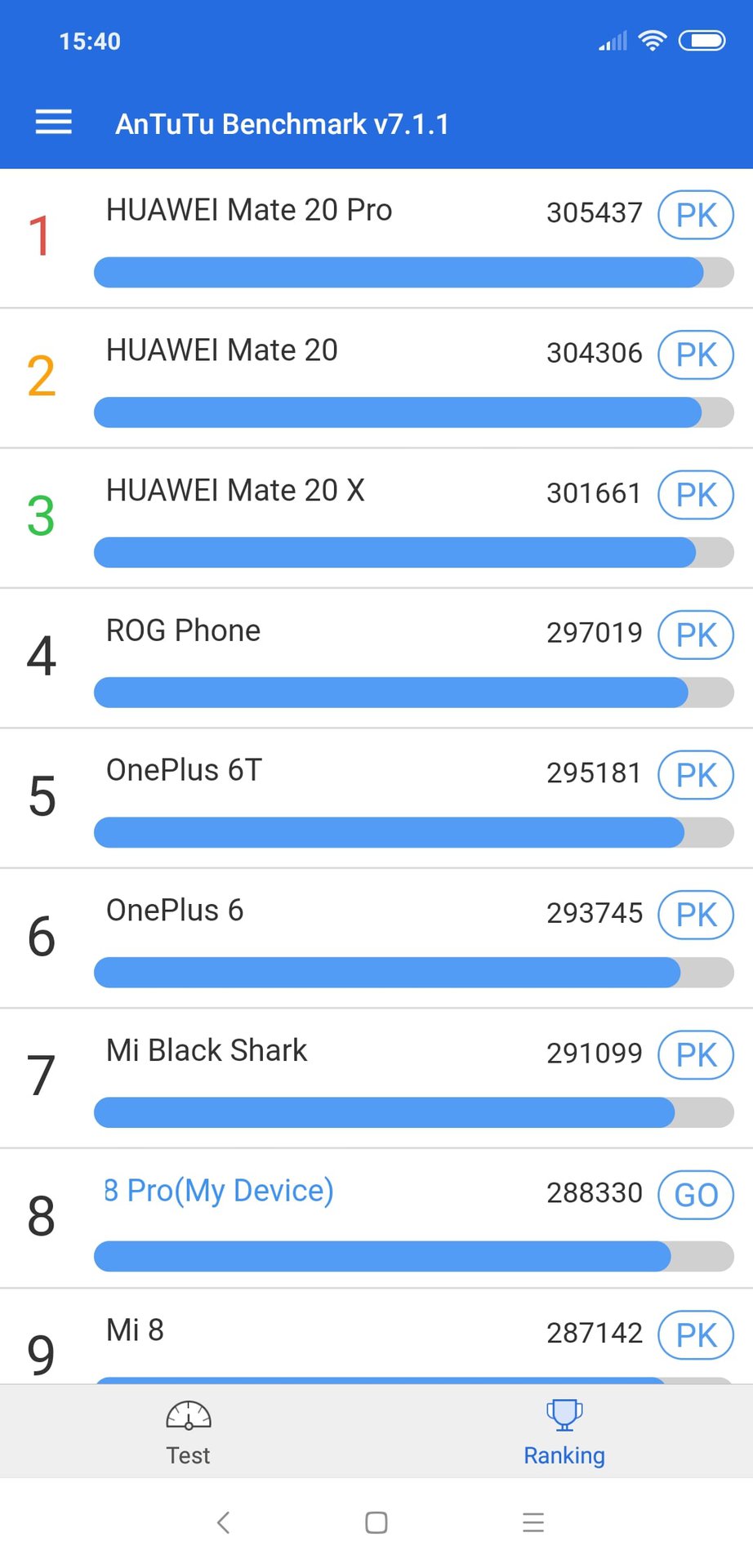
Task: Compare against OnePlus 6T using PK
Action: click(695, 775)
